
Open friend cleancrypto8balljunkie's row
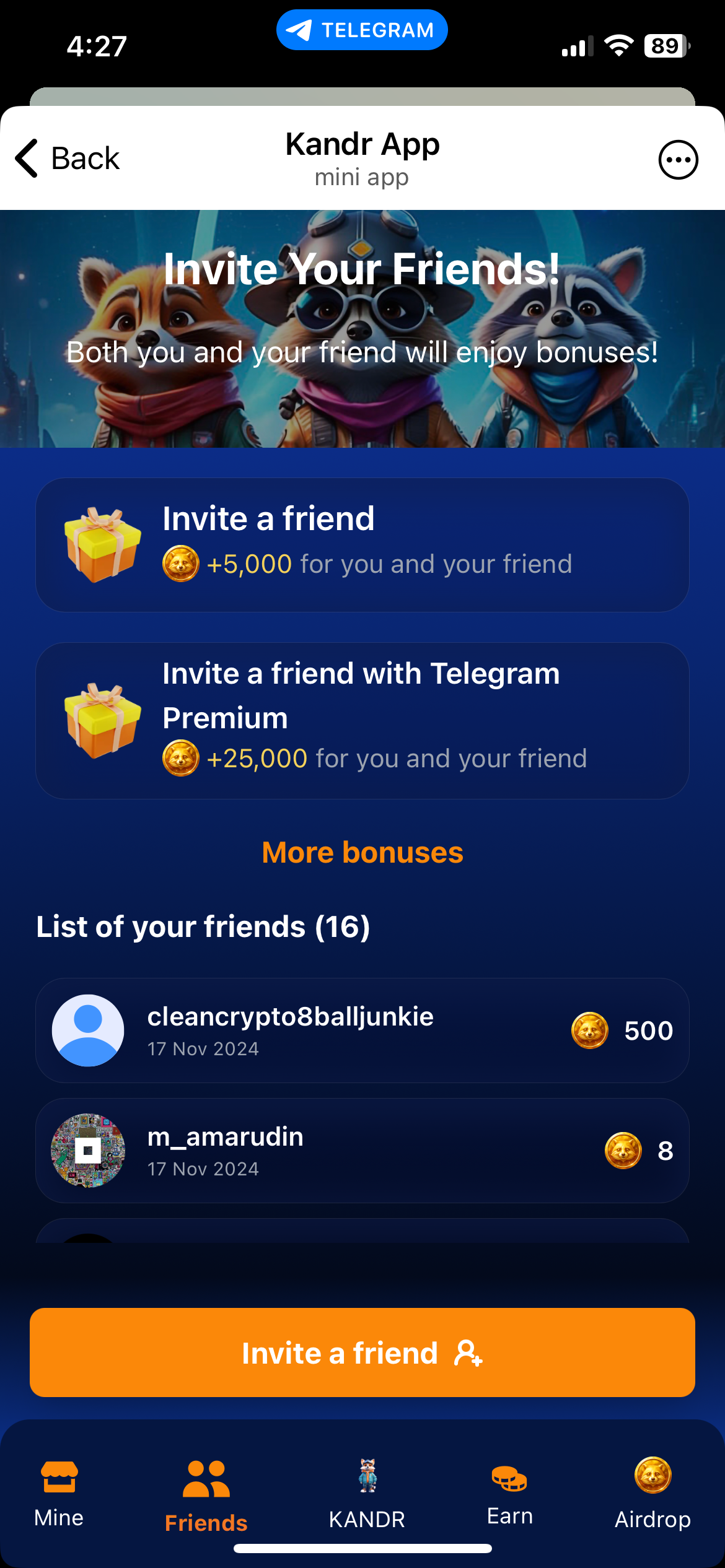(x=362, y=1030)
